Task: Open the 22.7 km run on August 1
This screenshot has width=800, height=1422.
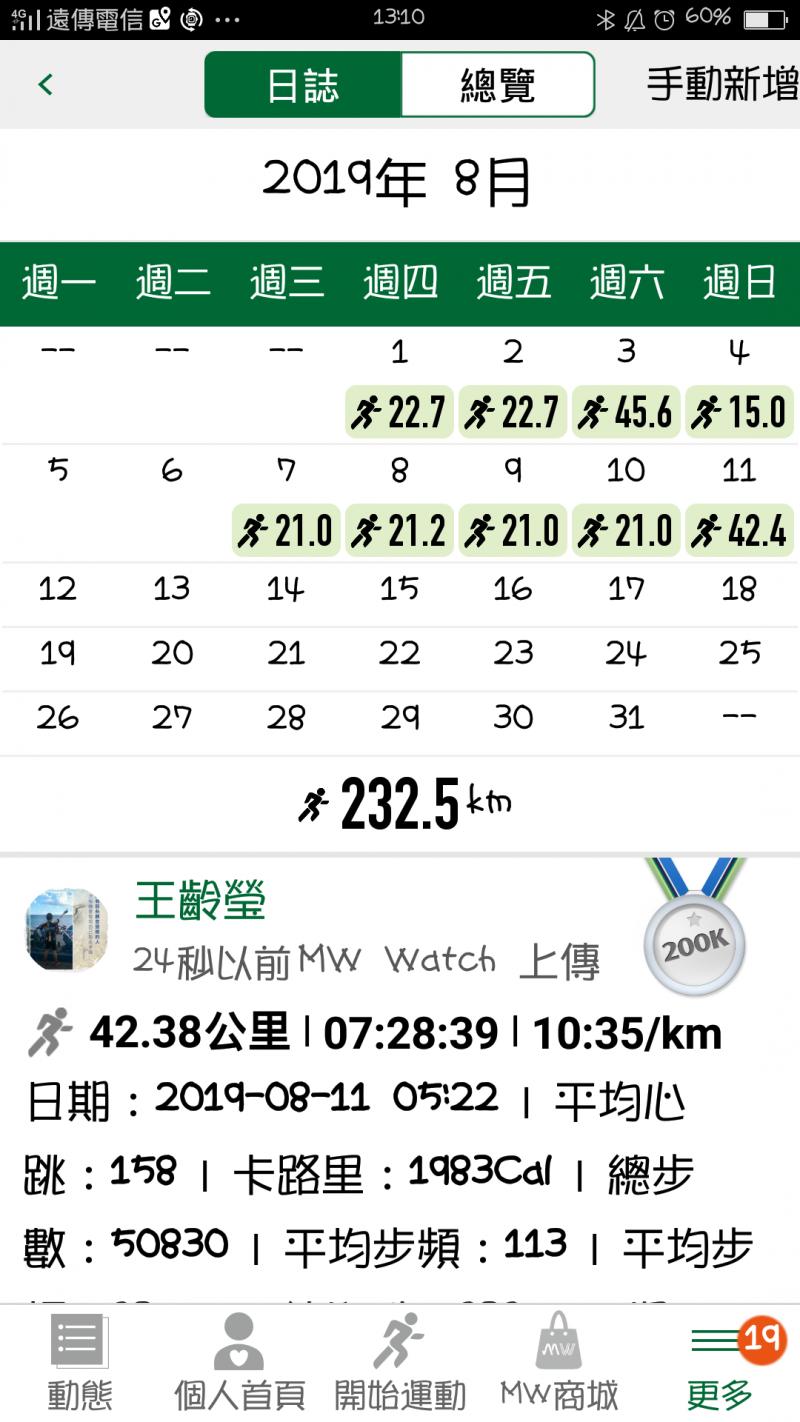Action: [400, 412]
